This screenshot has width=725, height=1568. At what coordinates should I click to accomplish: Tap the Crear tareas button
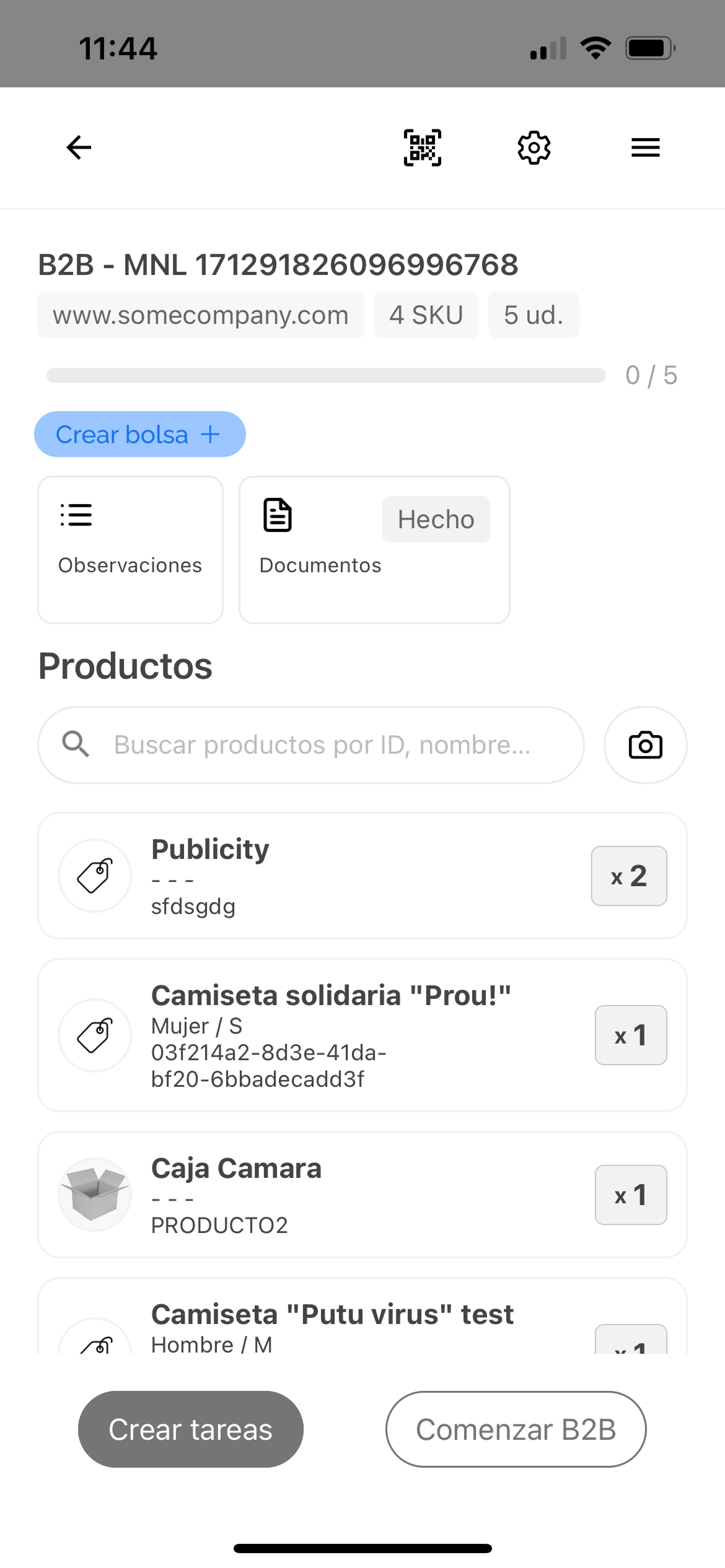[191, 1429]
